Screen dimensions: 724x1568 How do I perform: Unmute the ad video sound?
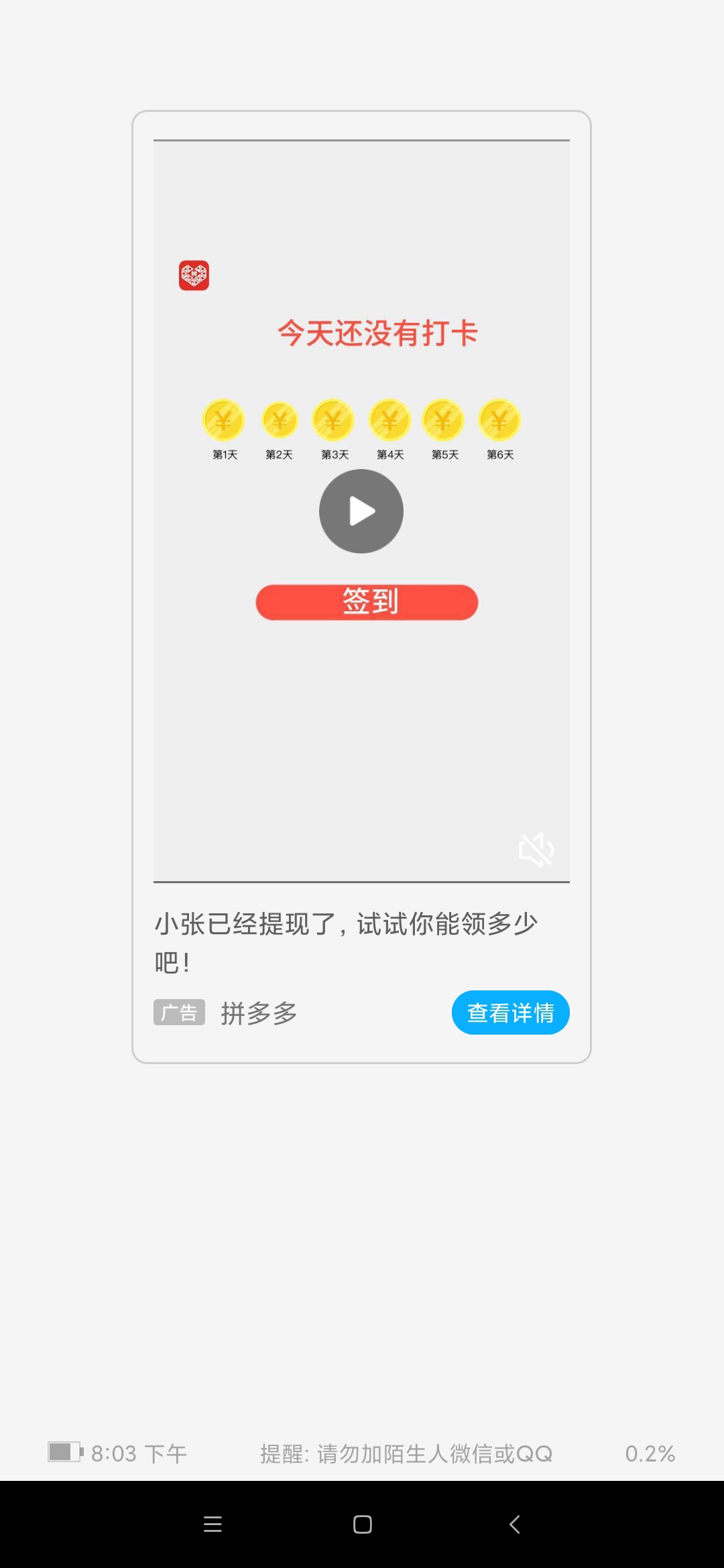[536, 850]
